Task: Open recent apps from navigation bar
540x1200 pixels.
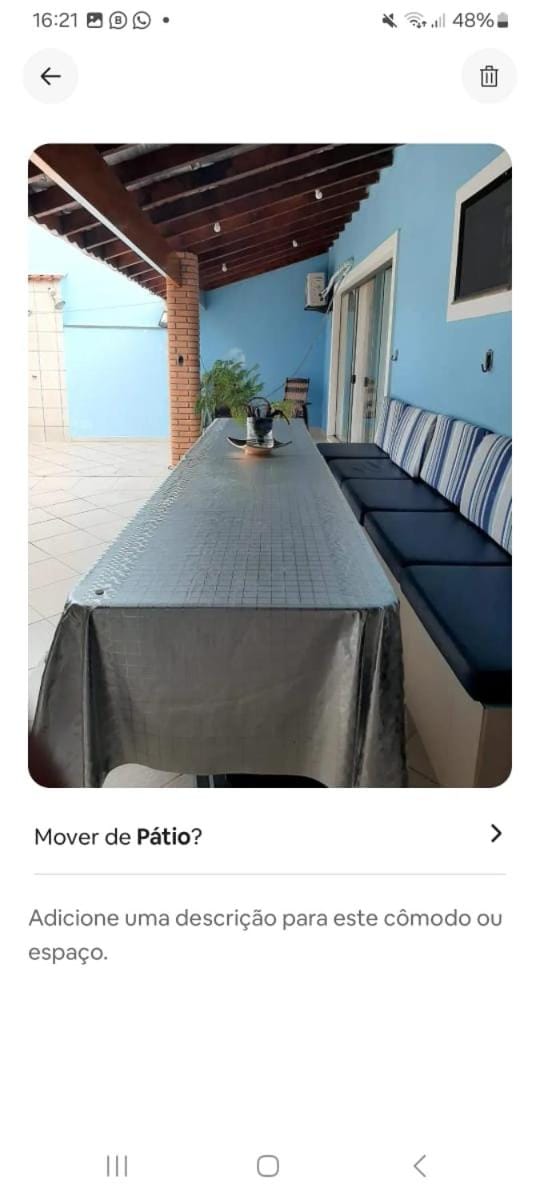Action: [x=117, y=1165]
